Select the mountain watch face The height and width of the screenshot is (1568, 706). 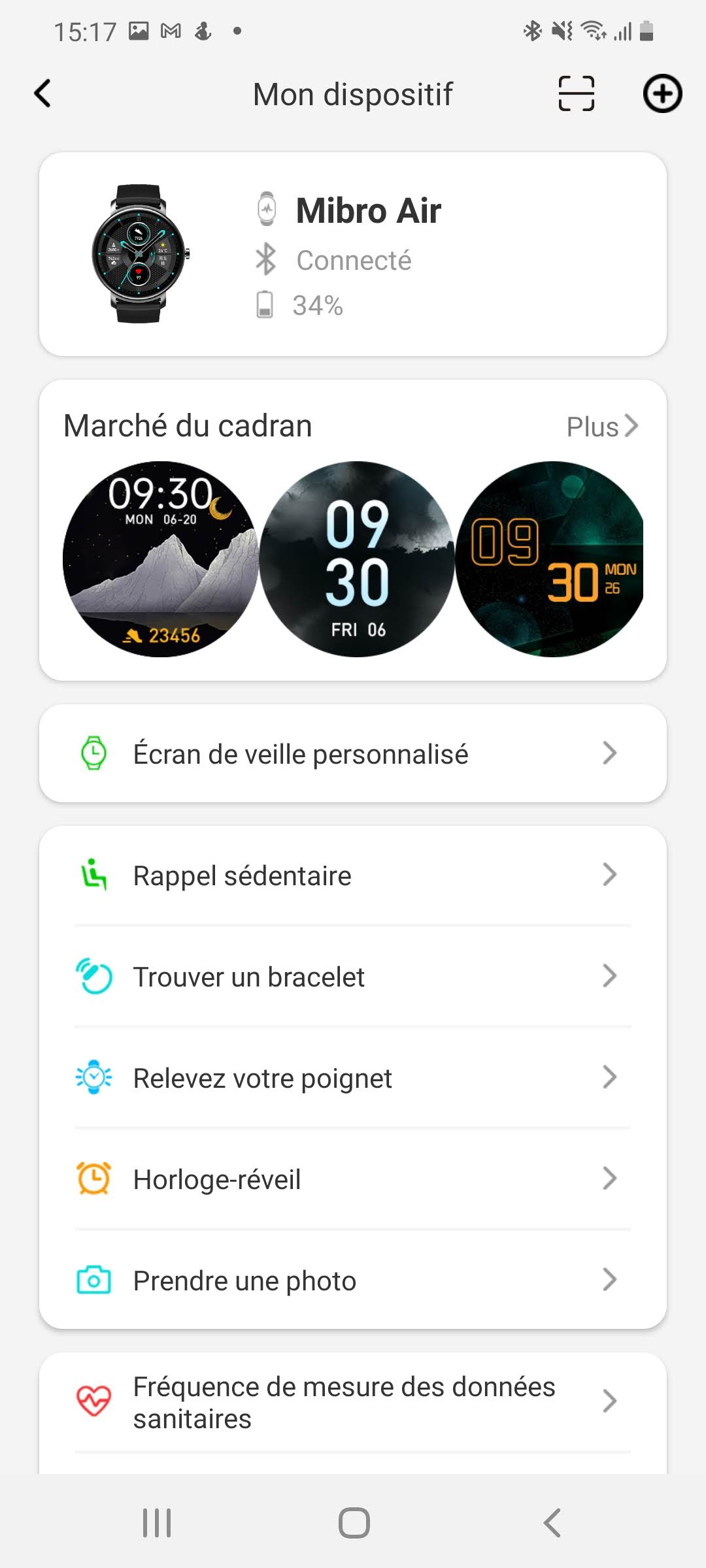[x=160, y=559]
